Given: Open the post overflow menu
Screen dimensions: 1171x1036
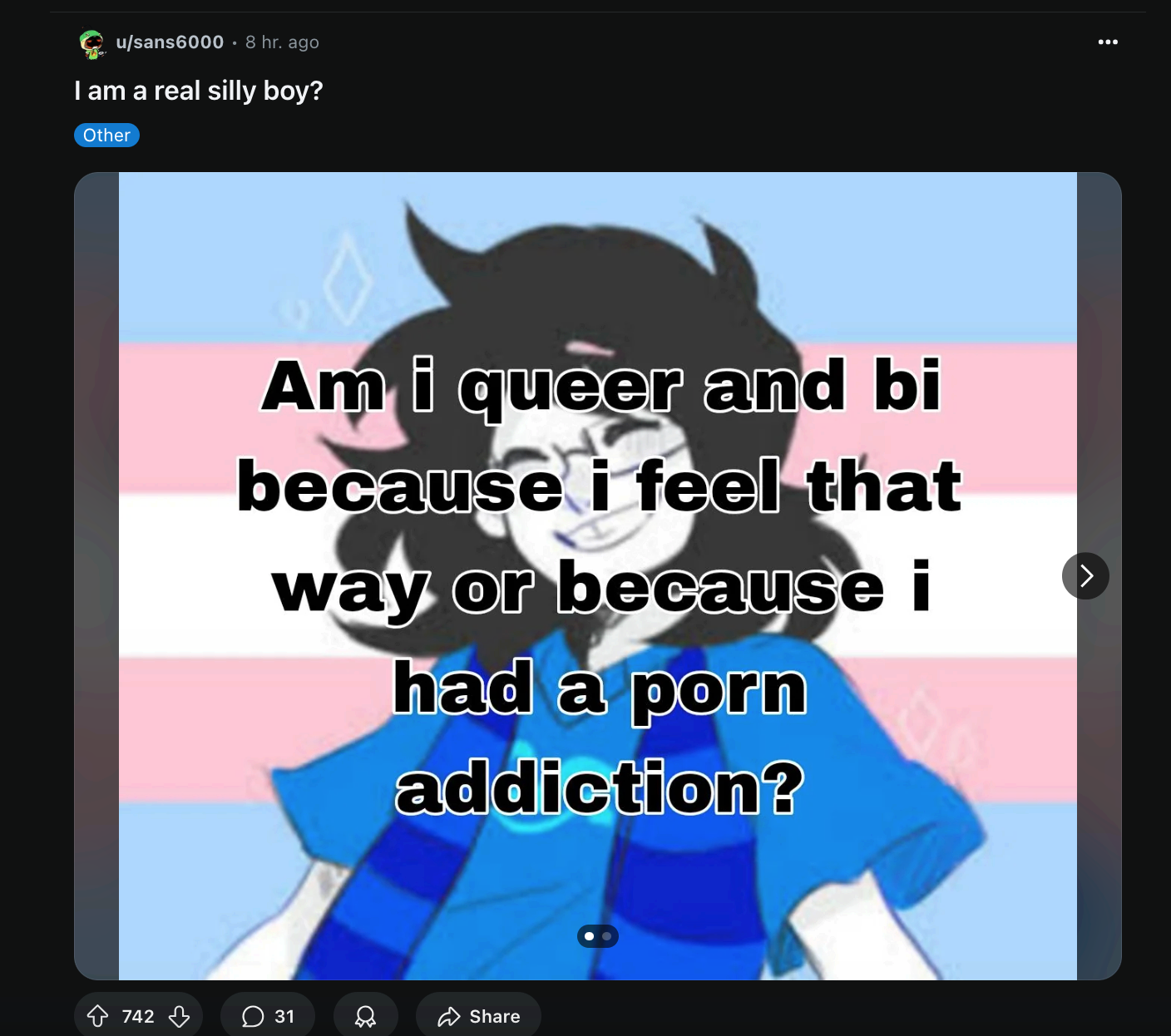Looking at the screenshot, I should (x=1107, y=42).
